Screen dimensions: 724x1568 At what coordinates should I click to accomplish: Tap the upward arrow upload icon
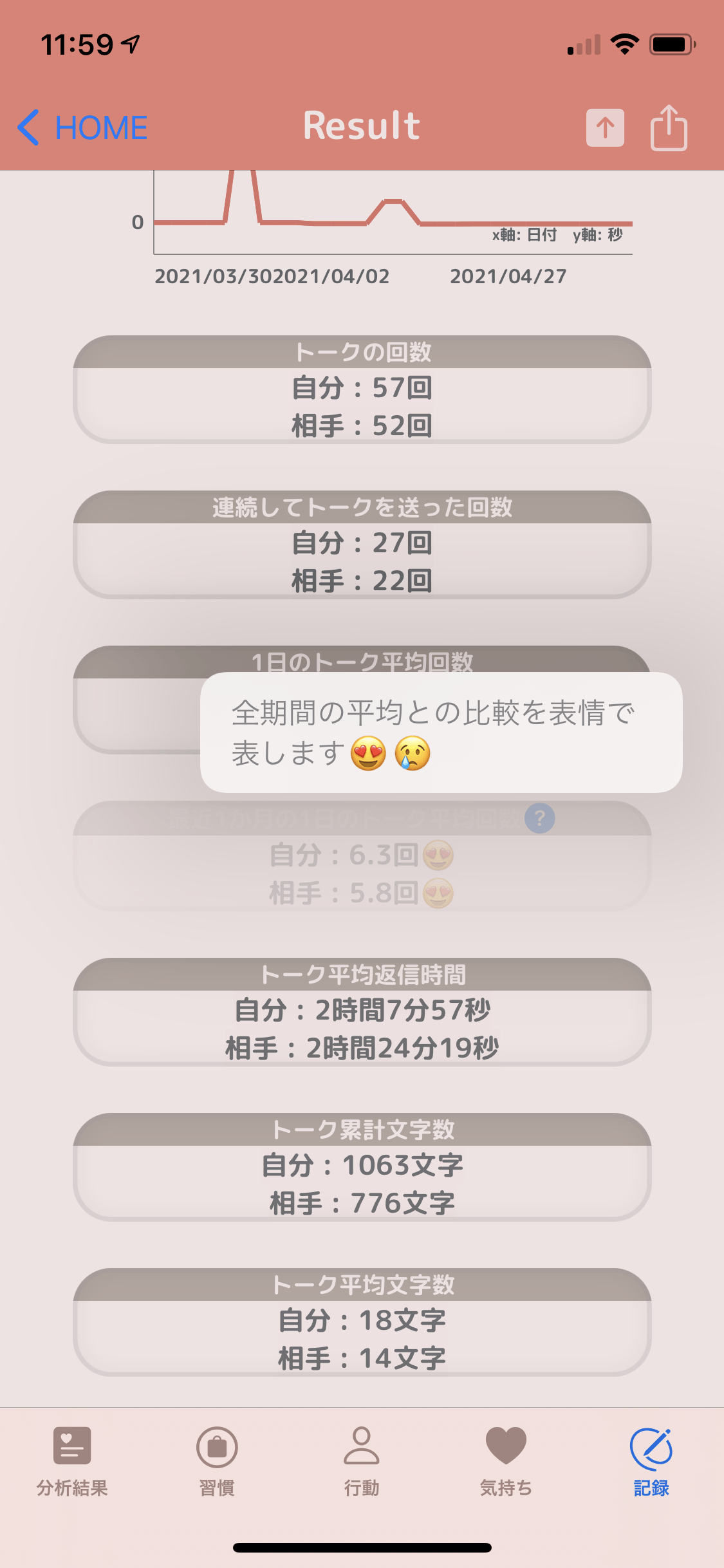(x=604, y=127)
